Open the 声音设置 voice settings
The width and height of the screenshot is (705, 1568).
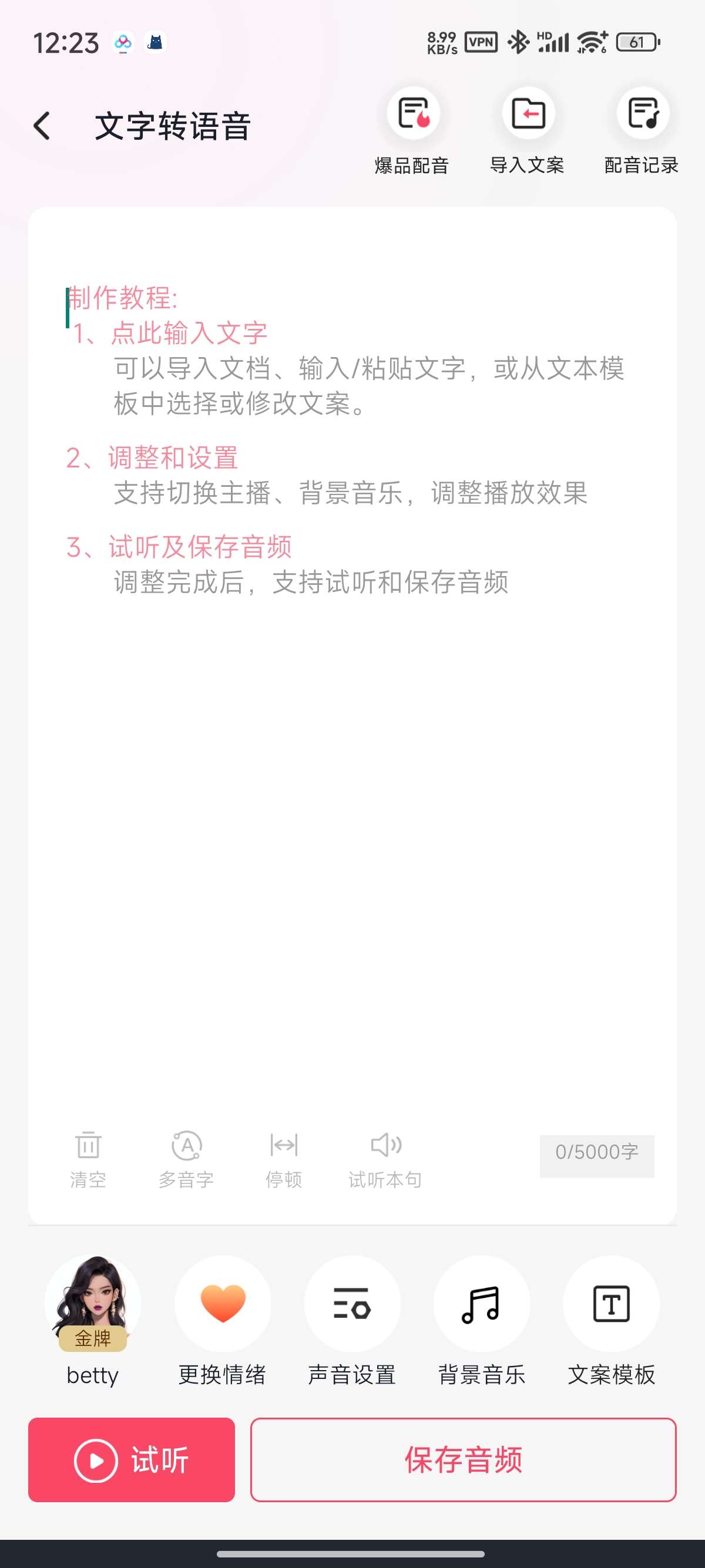point(352,1327)
